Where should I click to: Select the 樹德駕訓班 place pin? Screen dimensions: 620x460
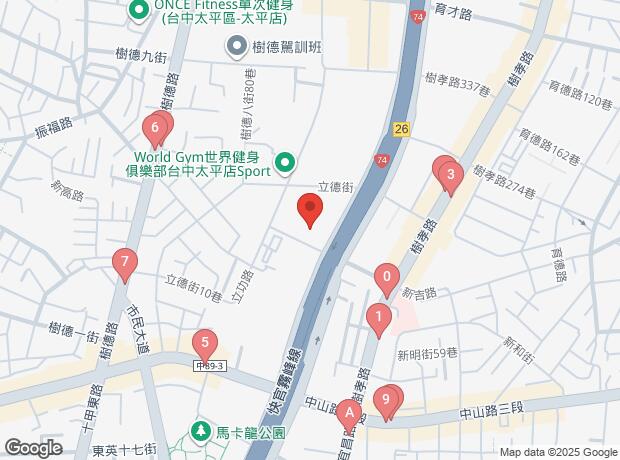(x=237, y=44)
